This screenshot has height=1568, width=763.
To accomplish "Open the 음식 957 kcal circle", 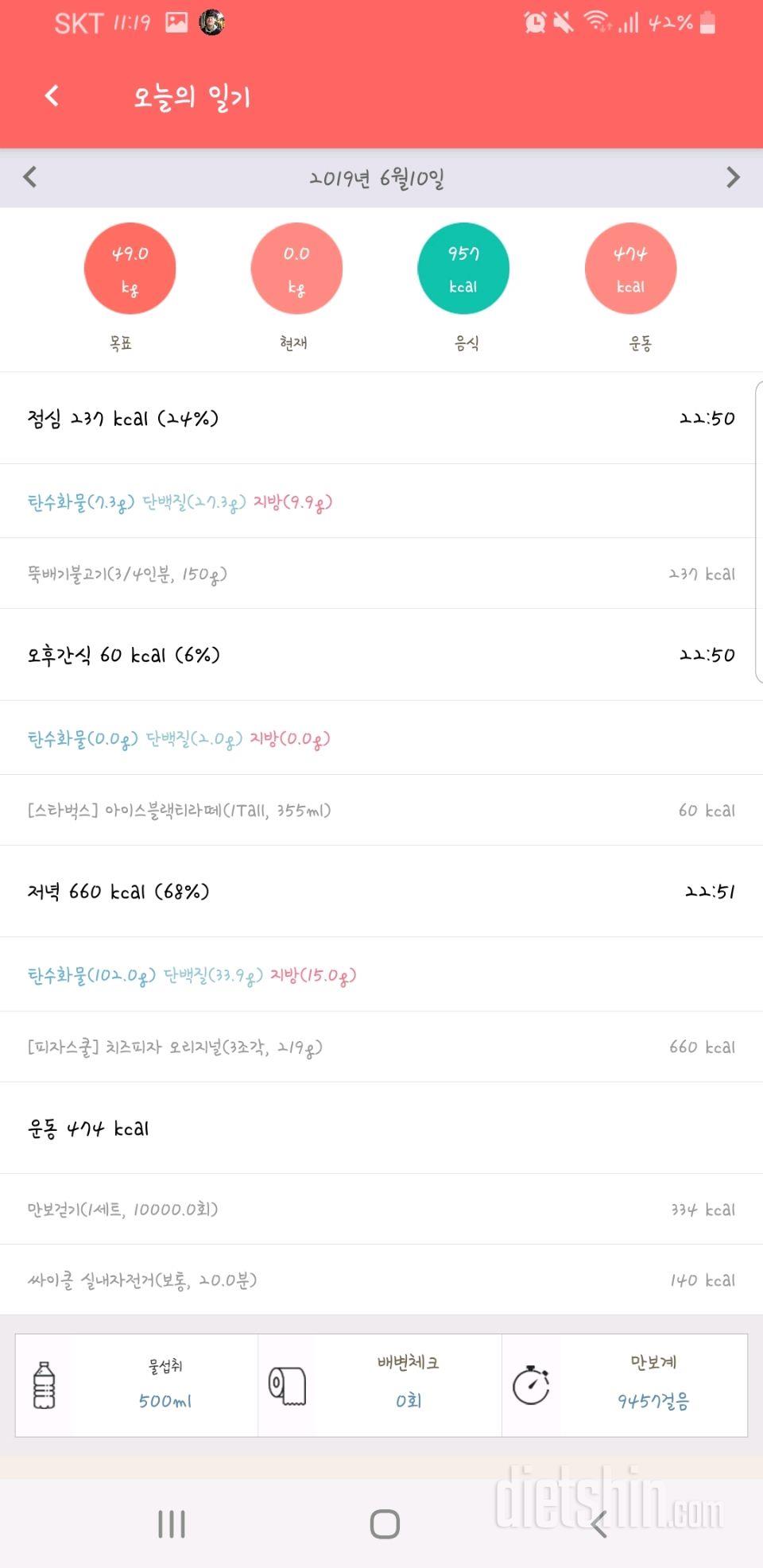I will coord(463,269).
